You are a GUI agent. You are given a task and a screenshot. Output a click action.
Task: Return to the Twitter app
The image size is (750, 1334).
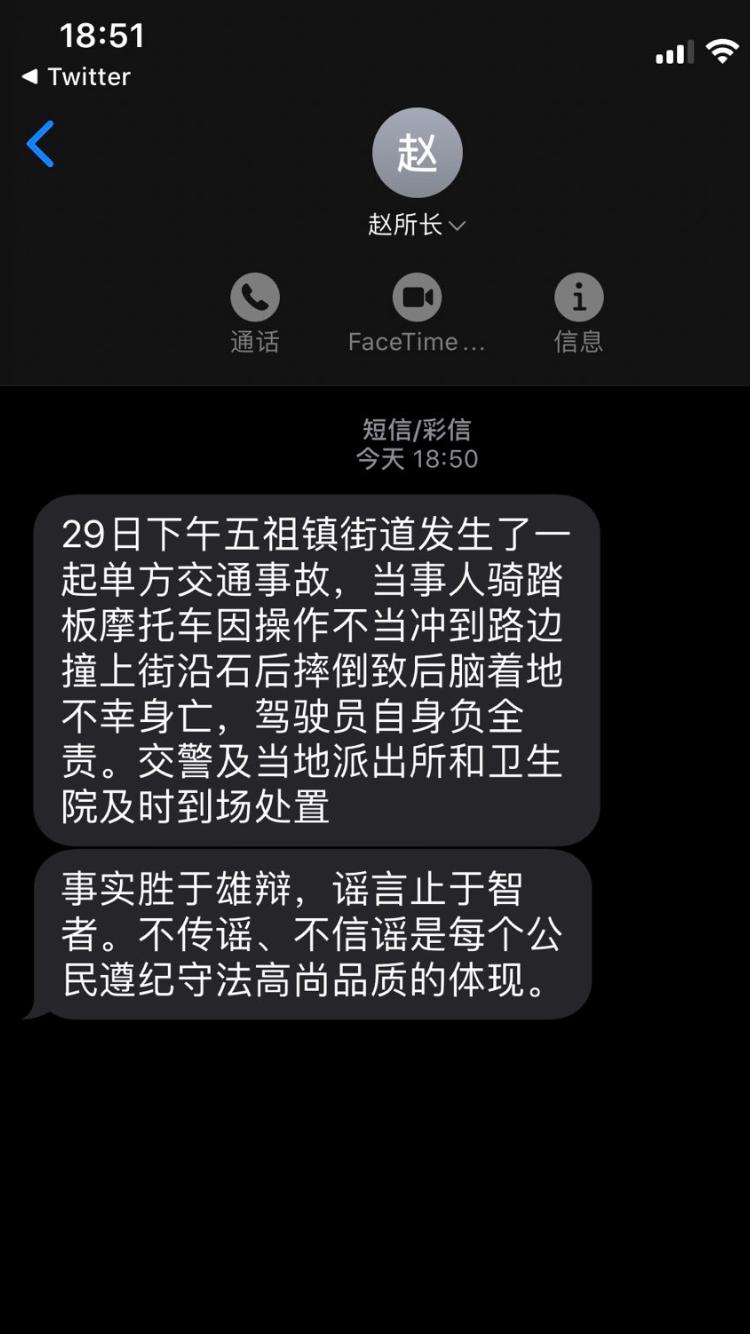tap(76, 77)
